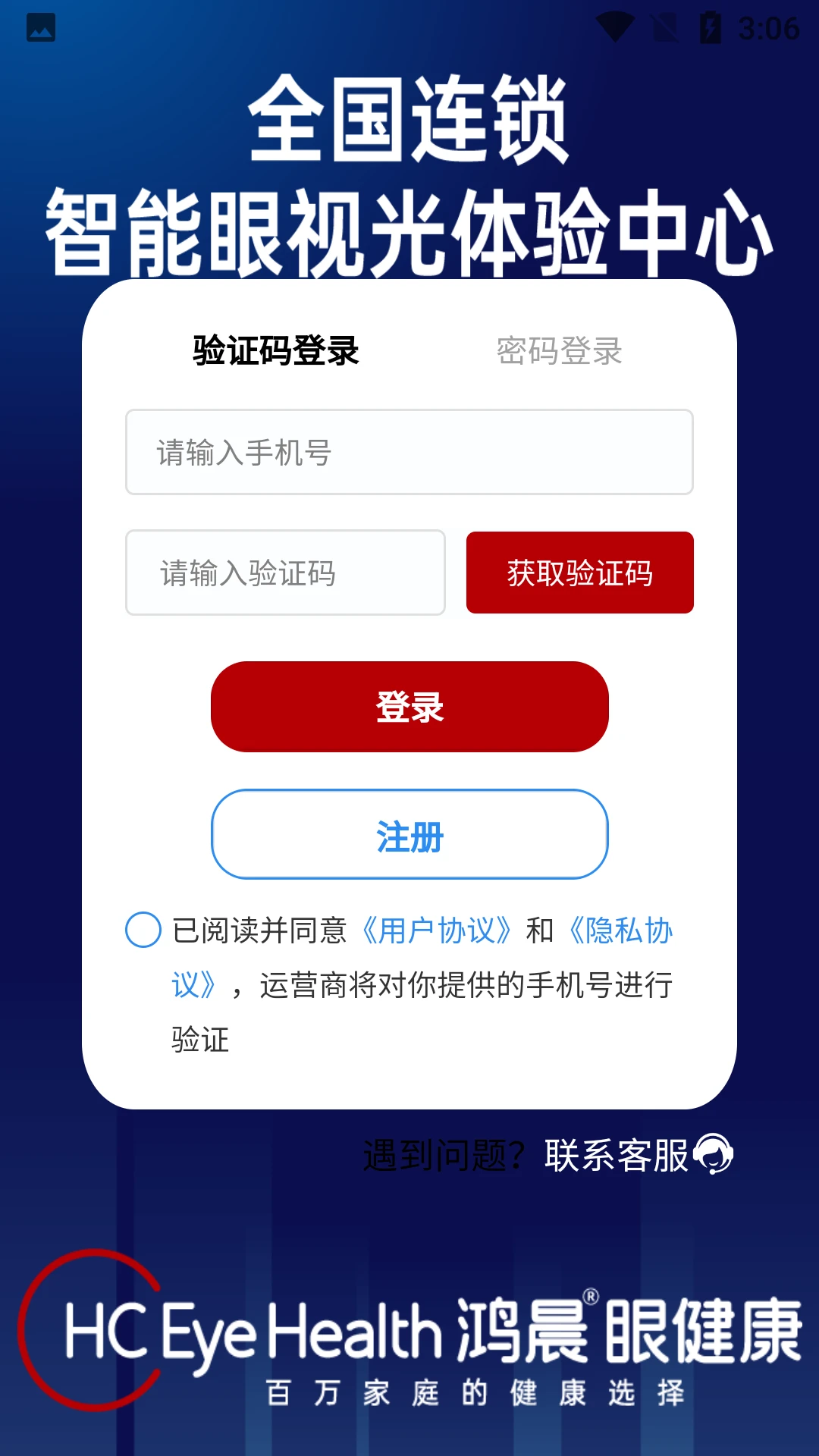Click the phone number input field
819x1456 pixels.
[x=409, y=452]
